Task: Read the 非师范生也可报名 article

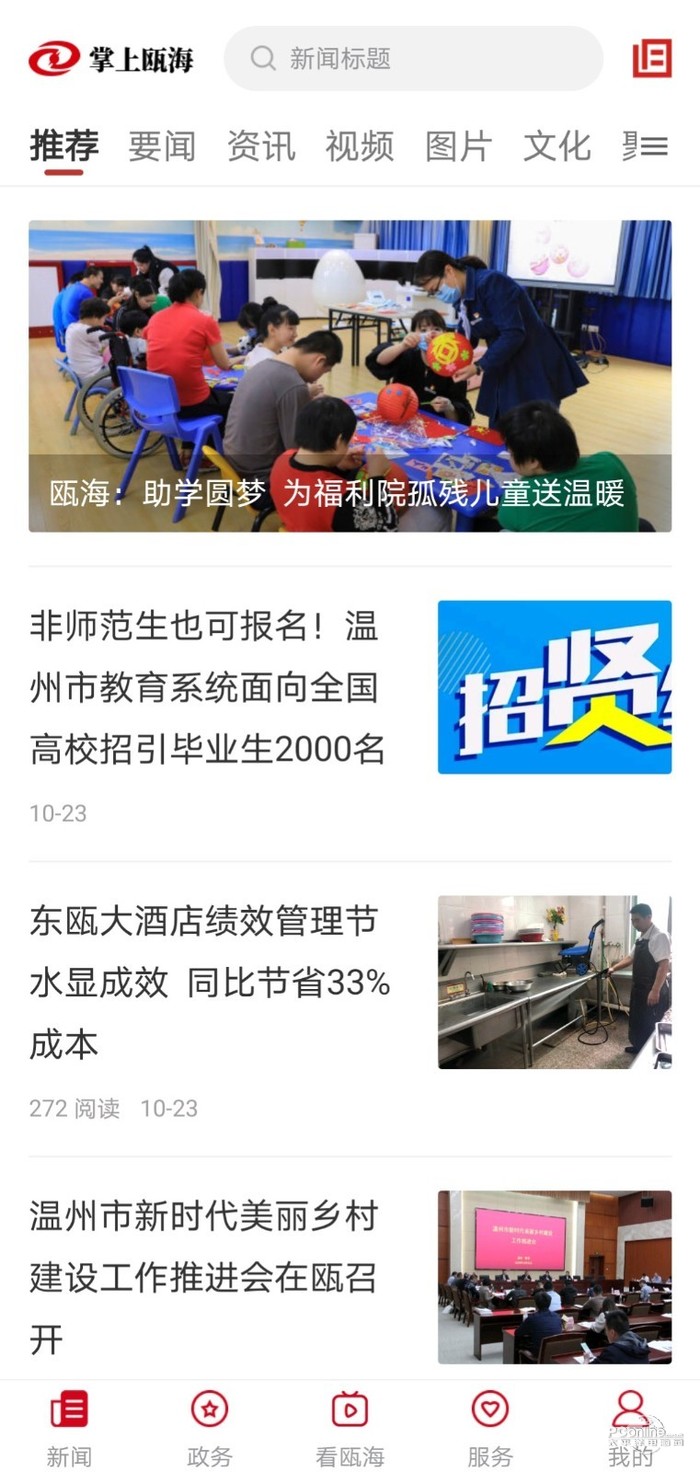Action: click(208, 688)
